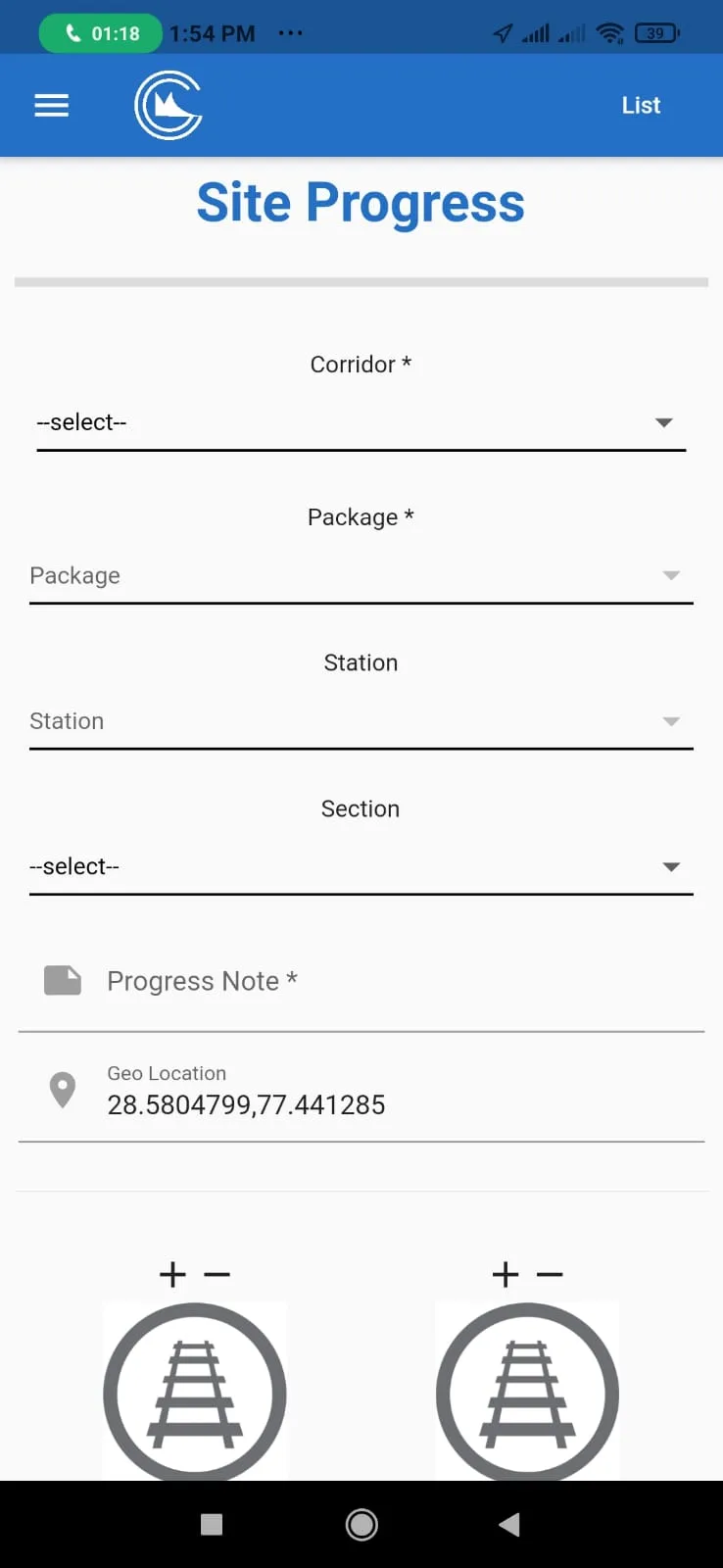Tap the minus icon above the second railway image
Viewport: 723px width, 1568px height.
[x=550, y=1274]
